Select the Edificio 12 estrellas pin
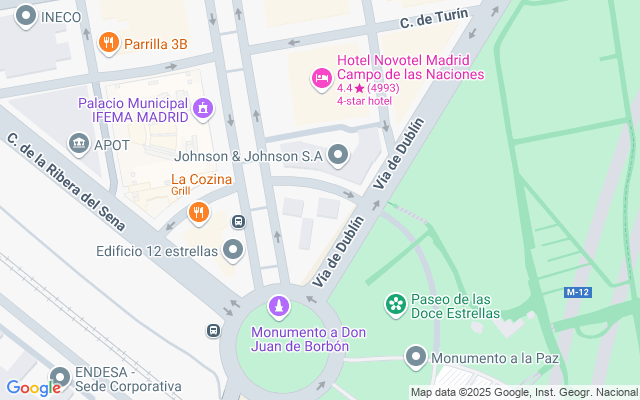This screenshot has width=640, height=400. pyautogui.click(x=233, y=251)
